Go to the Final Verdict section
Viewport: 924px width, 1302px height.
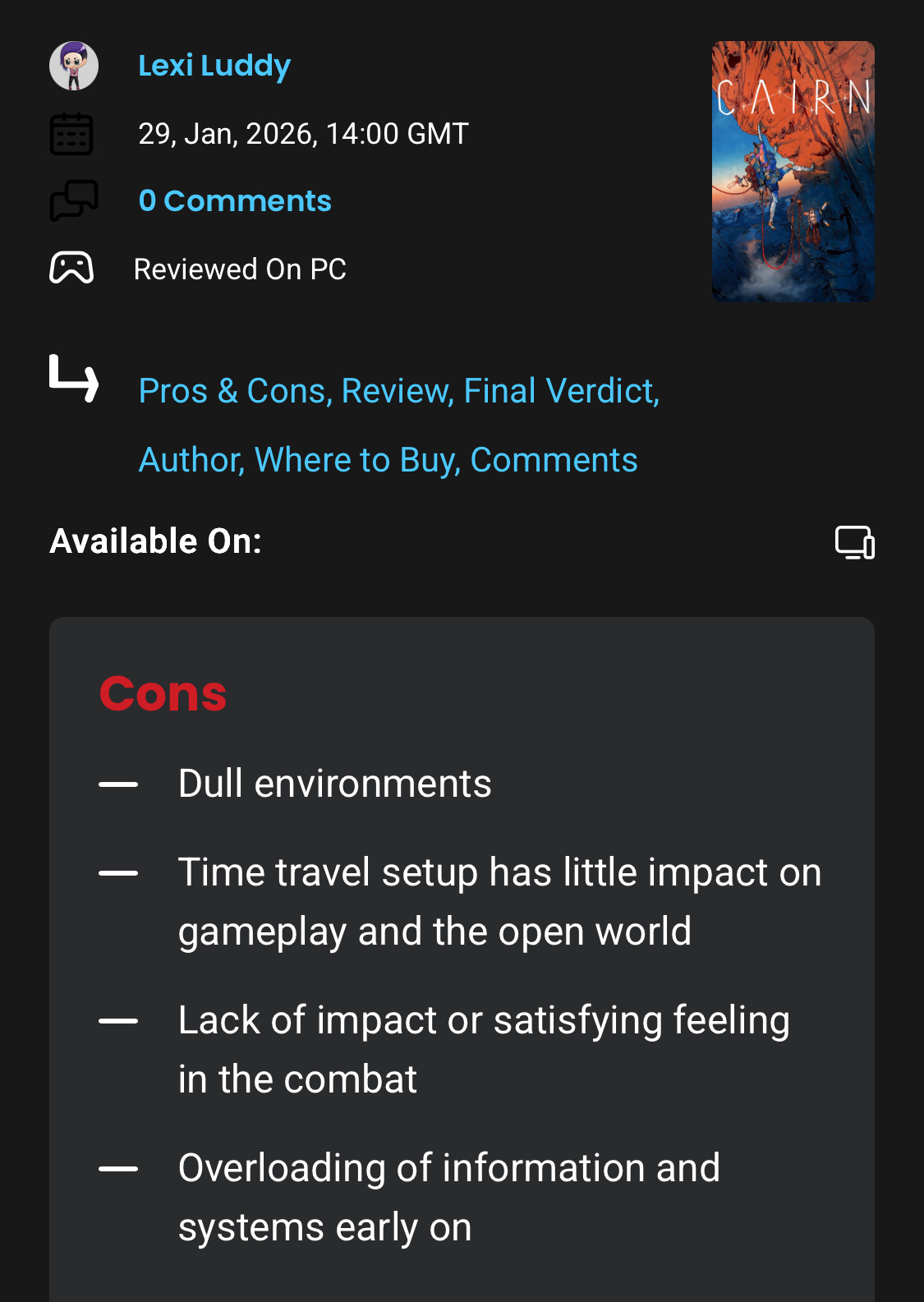pos(560,391)
